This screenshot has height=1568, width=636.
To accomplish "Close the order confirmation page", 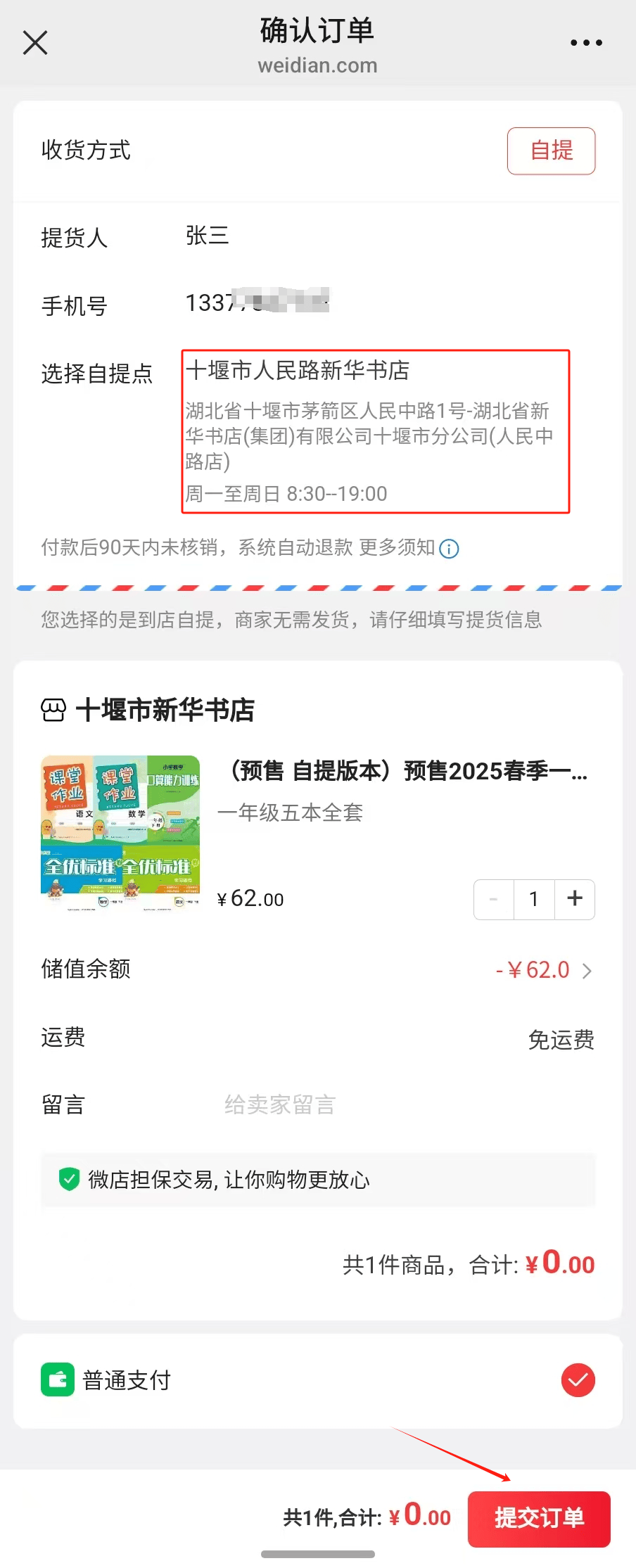I will pyautogui.click(x=35, y=43).
